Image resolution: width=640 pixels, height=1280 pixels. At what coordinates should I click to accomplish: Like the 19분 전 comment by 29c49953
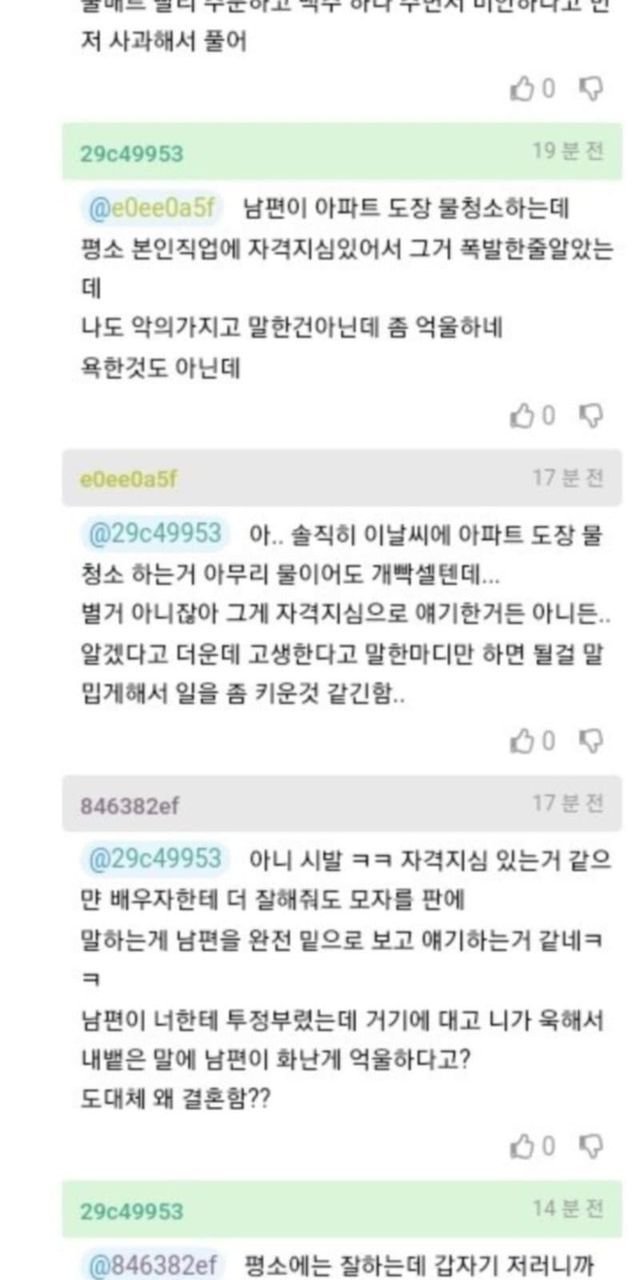pos(523,414)
